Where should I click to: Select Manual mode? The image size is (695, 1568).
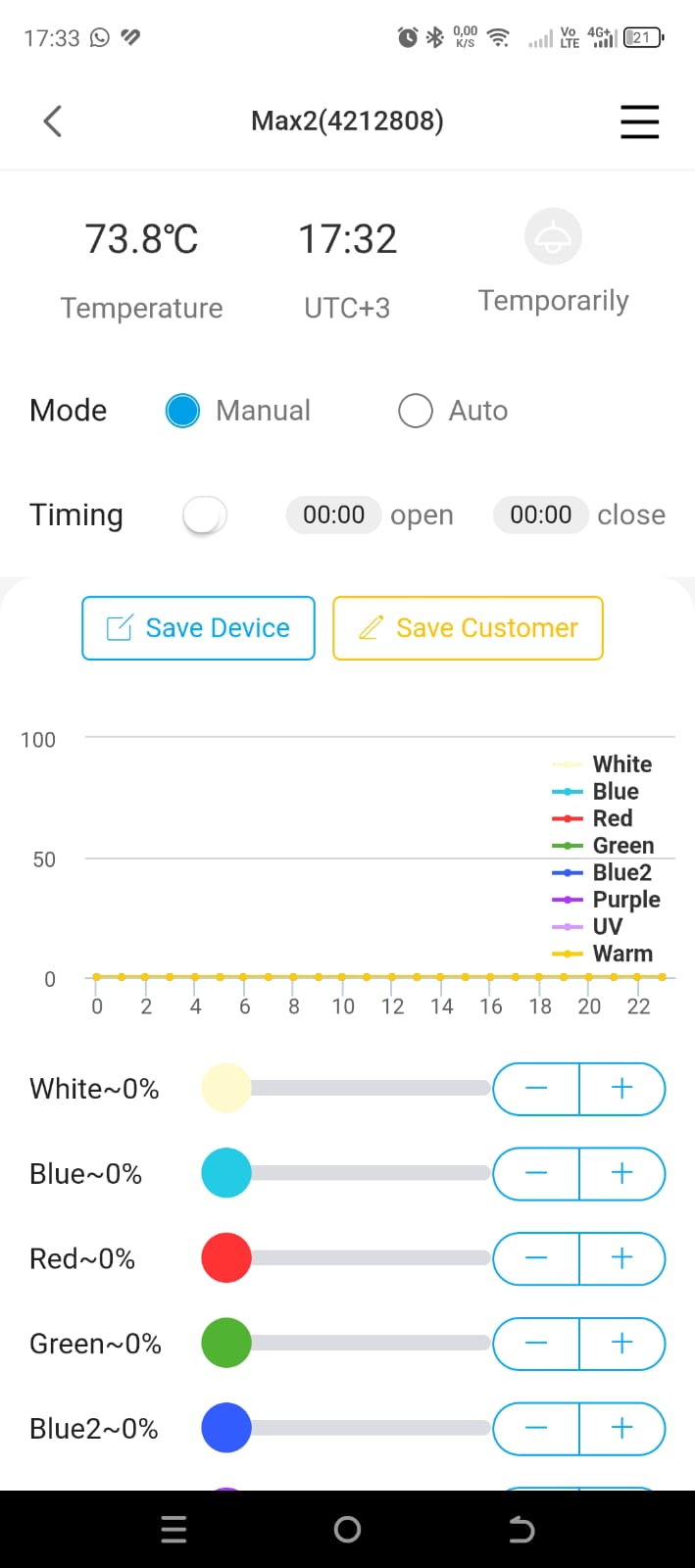[x=182, y=411]
